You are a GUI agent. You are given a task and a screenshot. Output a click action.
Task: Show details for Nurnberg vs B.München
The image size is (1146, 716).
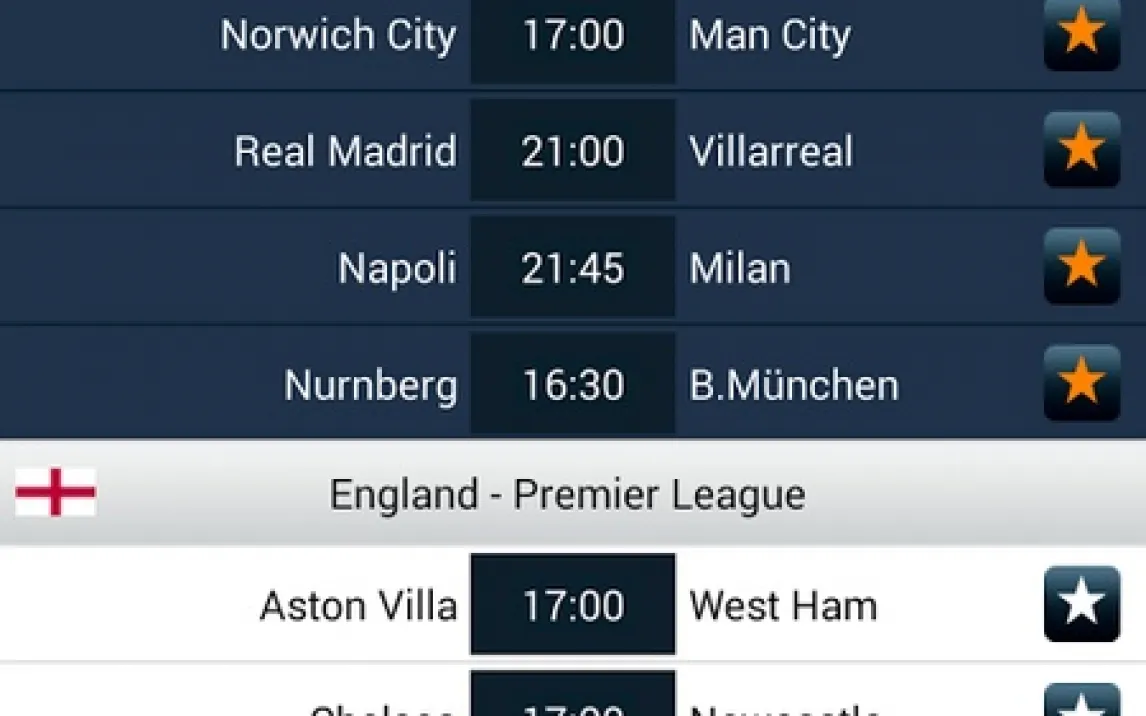click(x=572, y=385)
